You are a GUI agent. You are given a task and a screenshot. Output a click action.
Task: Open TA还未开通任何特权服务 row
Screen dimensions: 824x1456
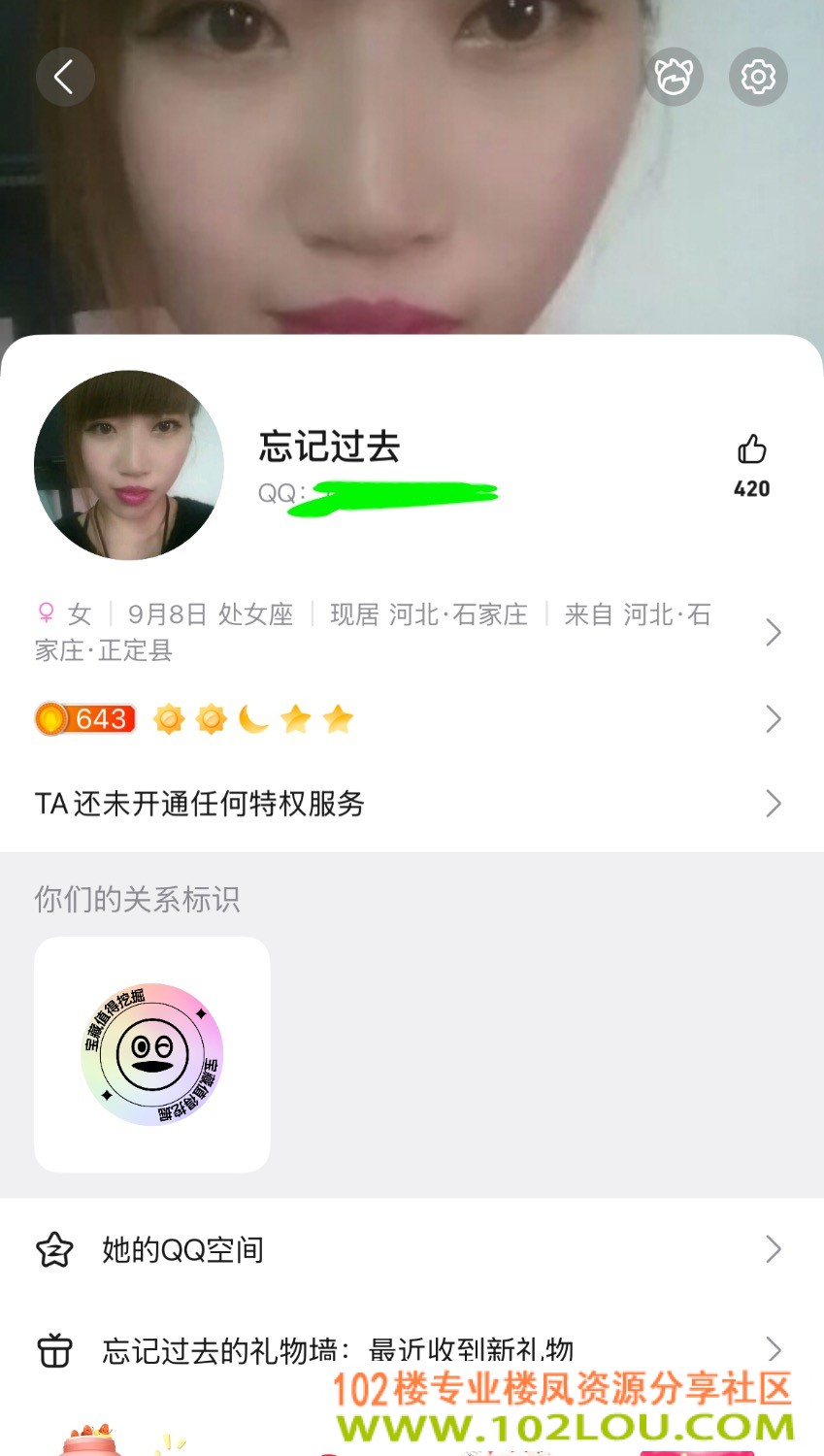(x=412, y=804)
